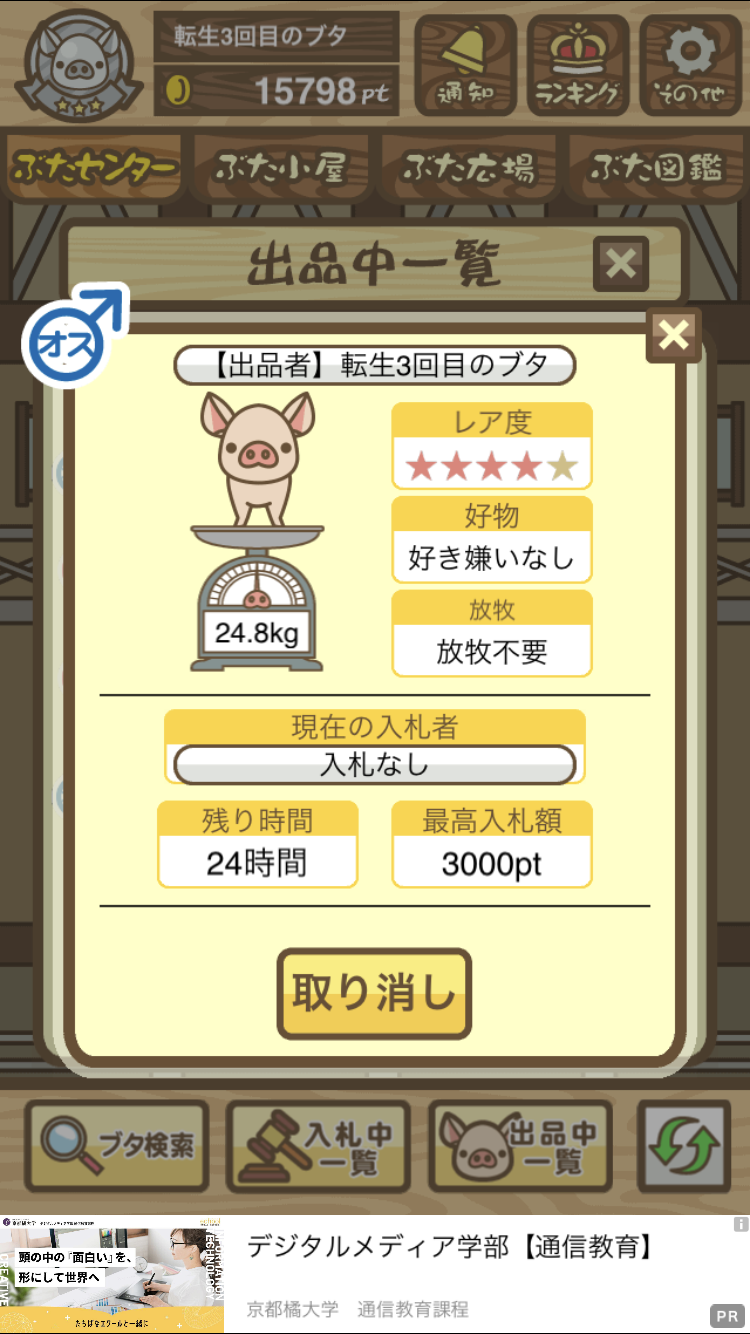Image resolution: width=750 pixels, height=1334 pixels.
Task: Switch to the ぶたセンター tab
Action: coord(95,168)
